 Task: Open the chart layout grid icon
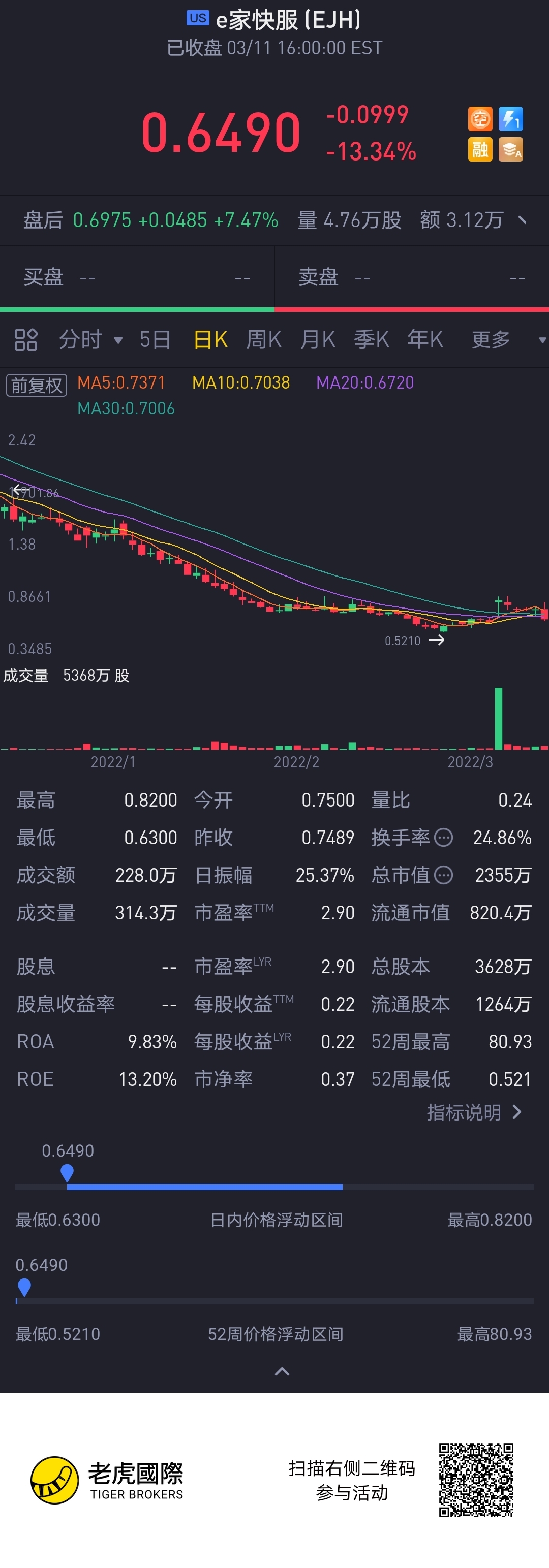point(26,340)
